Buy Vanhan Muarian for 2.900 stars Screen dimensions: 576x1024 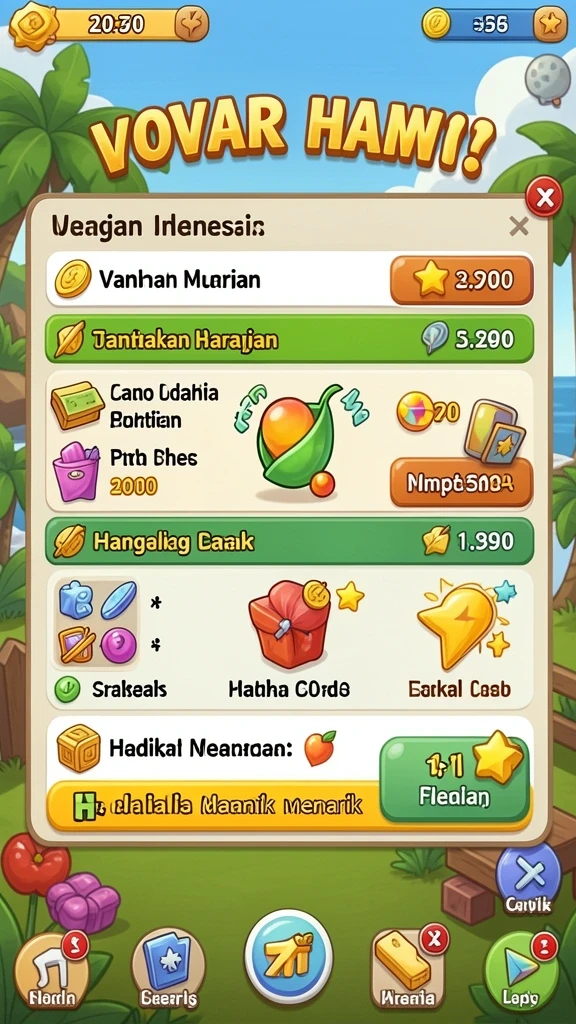point(462,280)
